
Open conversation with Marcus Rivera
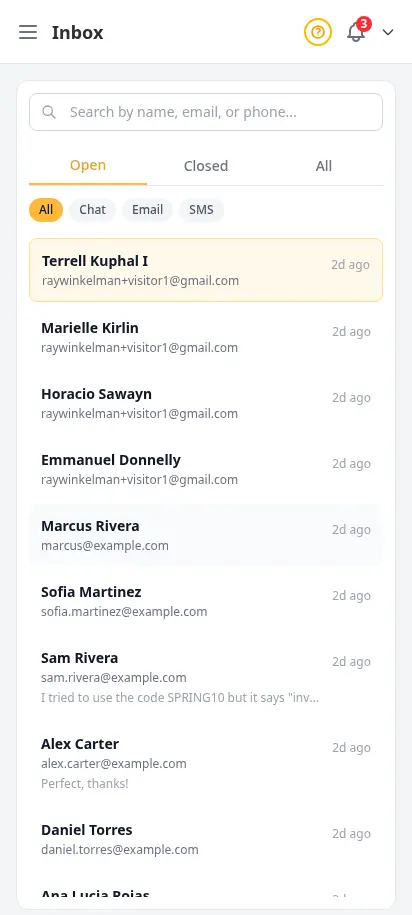click(x=206, y=535)
